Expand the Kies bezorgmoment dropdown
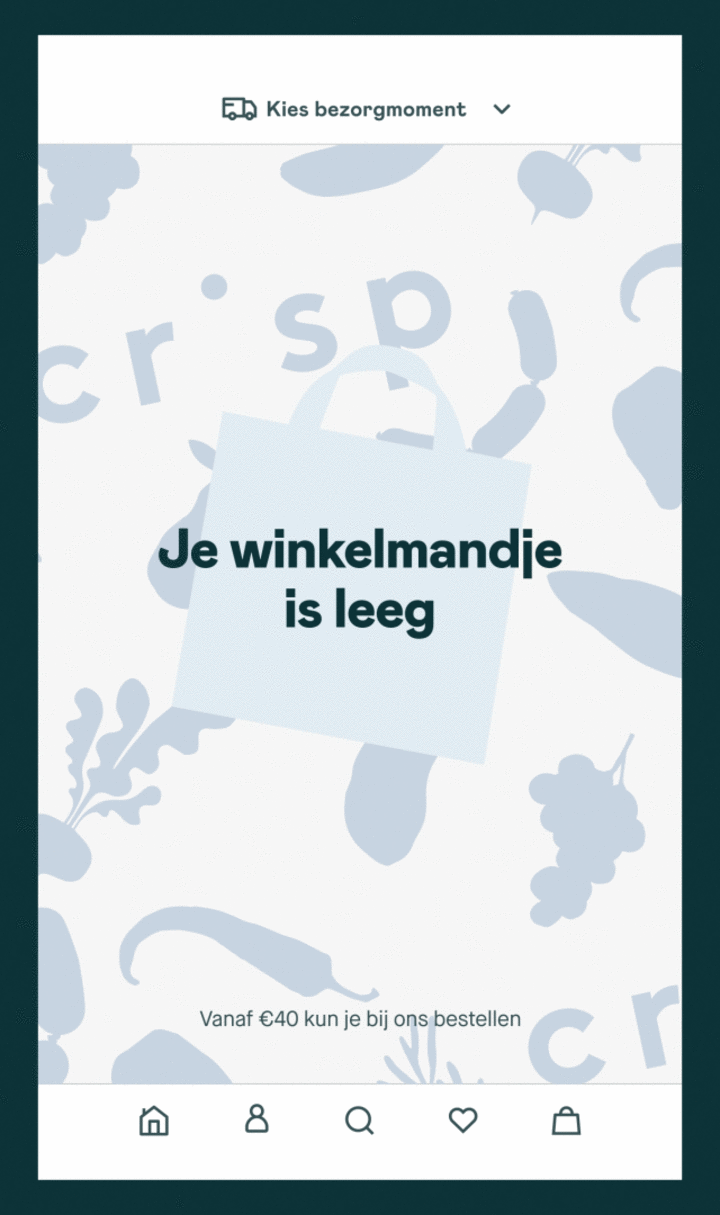 pyautogui.click(x=502, y=109)
